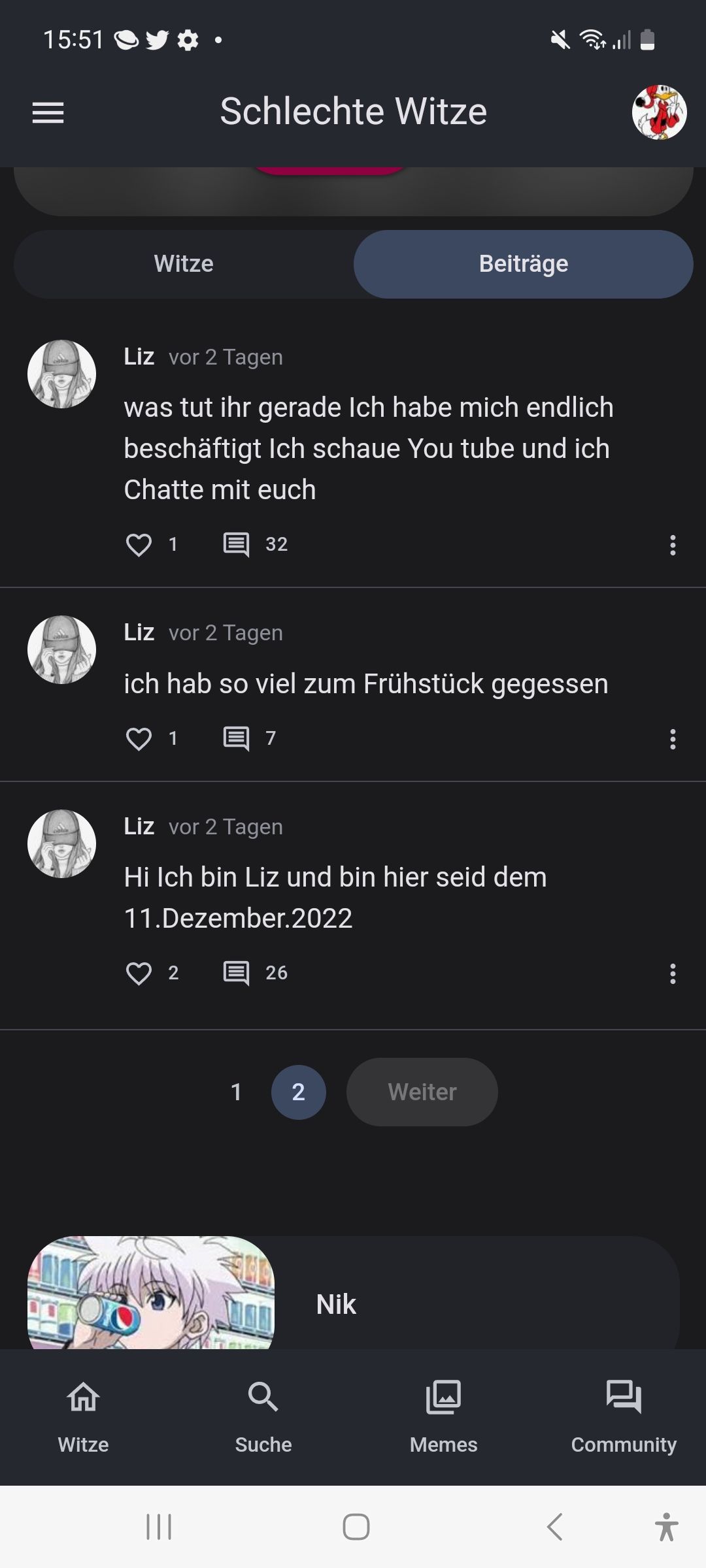706x1568 pixels.
Task: Like Liz's post about YouTube and chatting
Action: [x=139, y=544]
